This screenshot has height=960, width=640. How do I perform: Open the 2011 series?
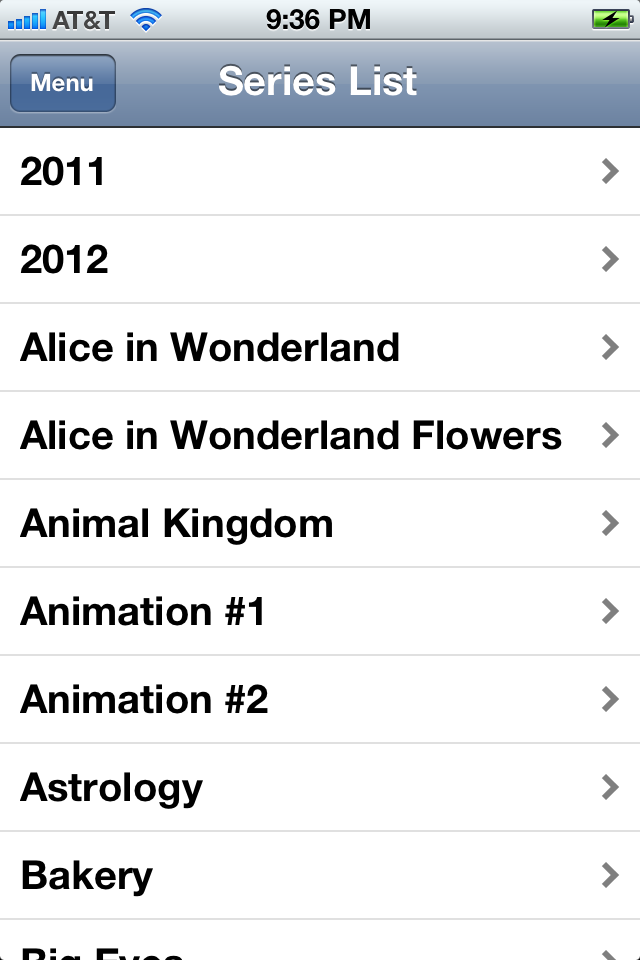click(x=320, y=172)
